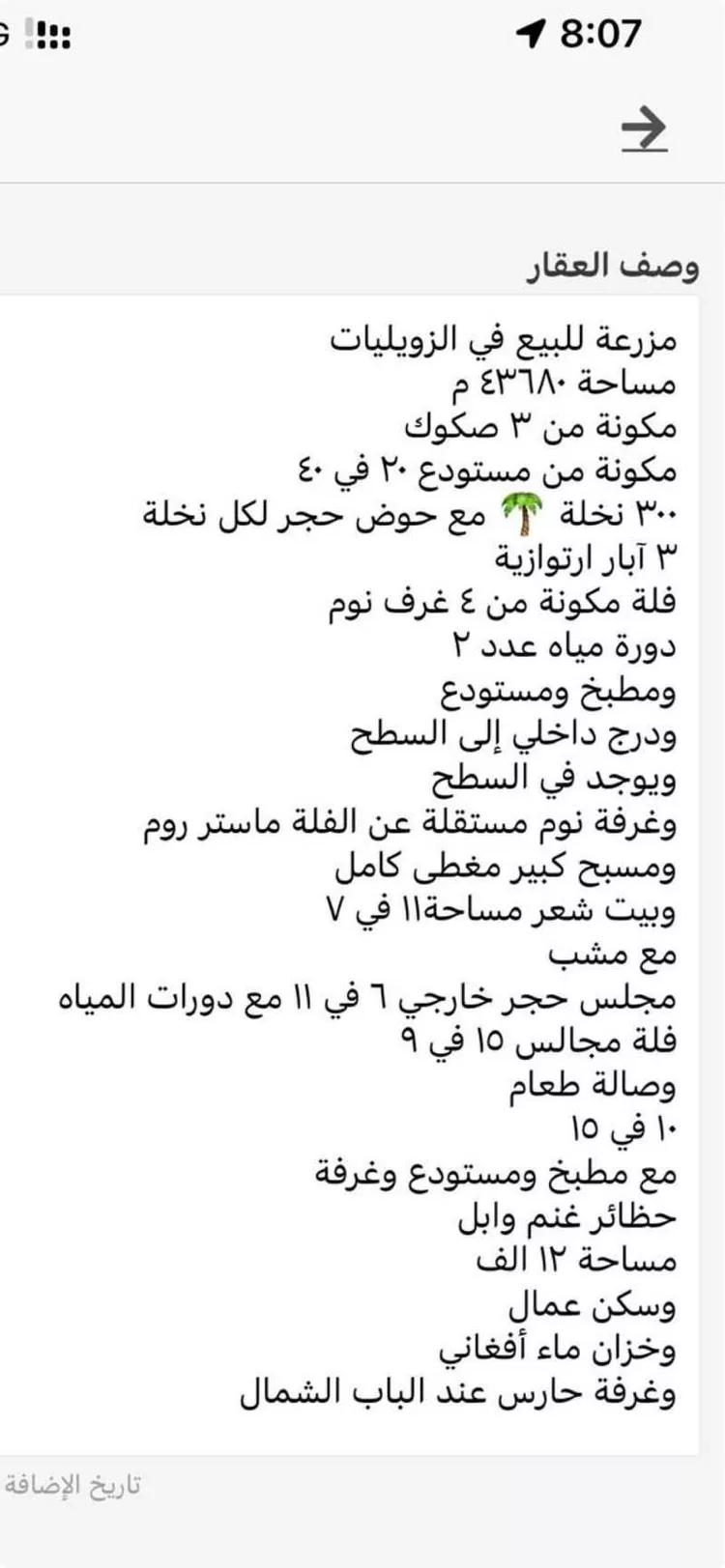Tap the clock showing 8:07

click(x=599, y=32)
